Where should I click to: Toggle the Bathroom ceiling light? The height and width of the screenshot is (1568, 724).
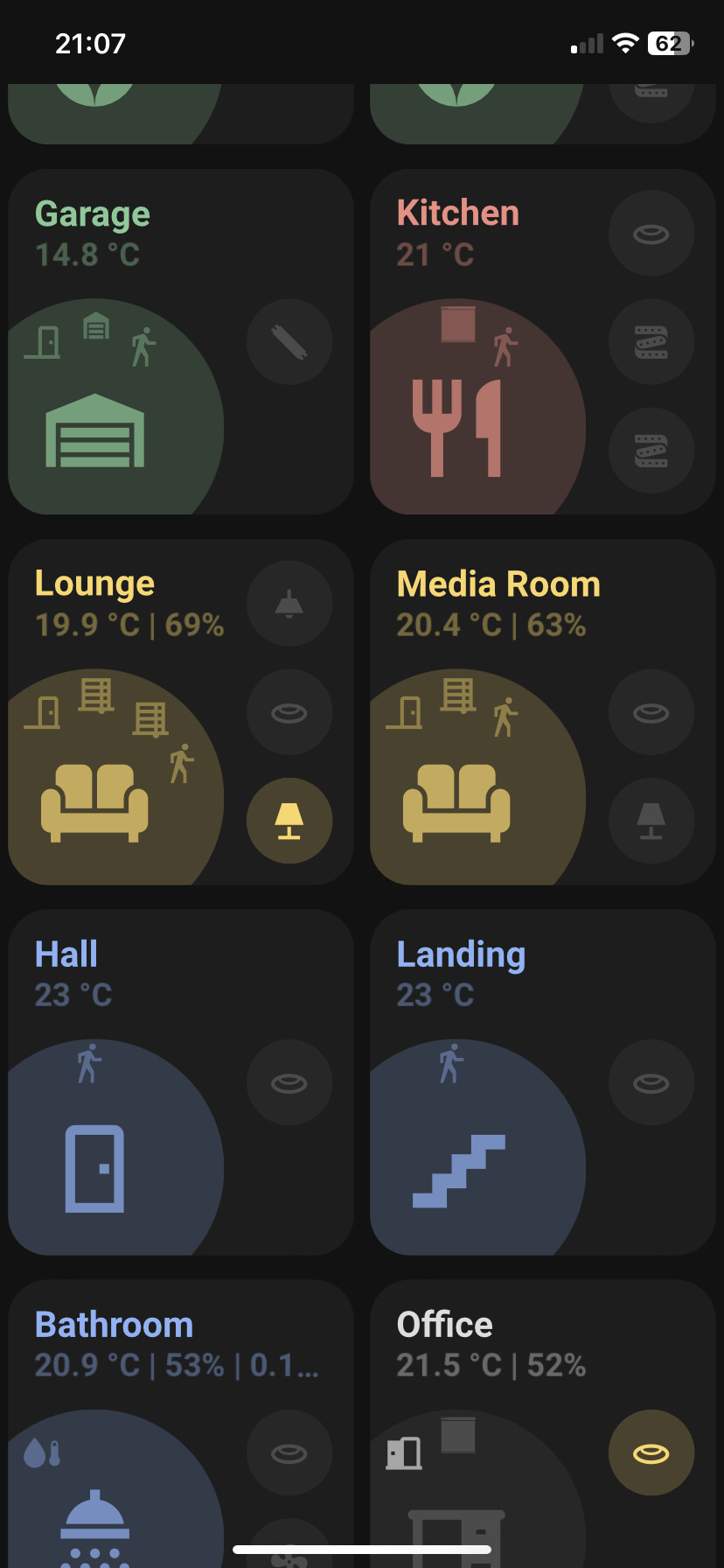[x=289, y=1452]
